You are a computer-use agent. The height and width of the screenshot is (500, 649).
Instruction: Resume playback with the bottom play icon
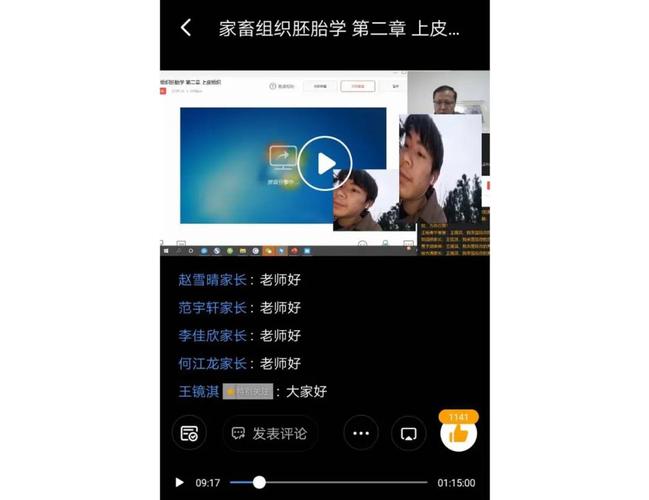click(179, 483)
